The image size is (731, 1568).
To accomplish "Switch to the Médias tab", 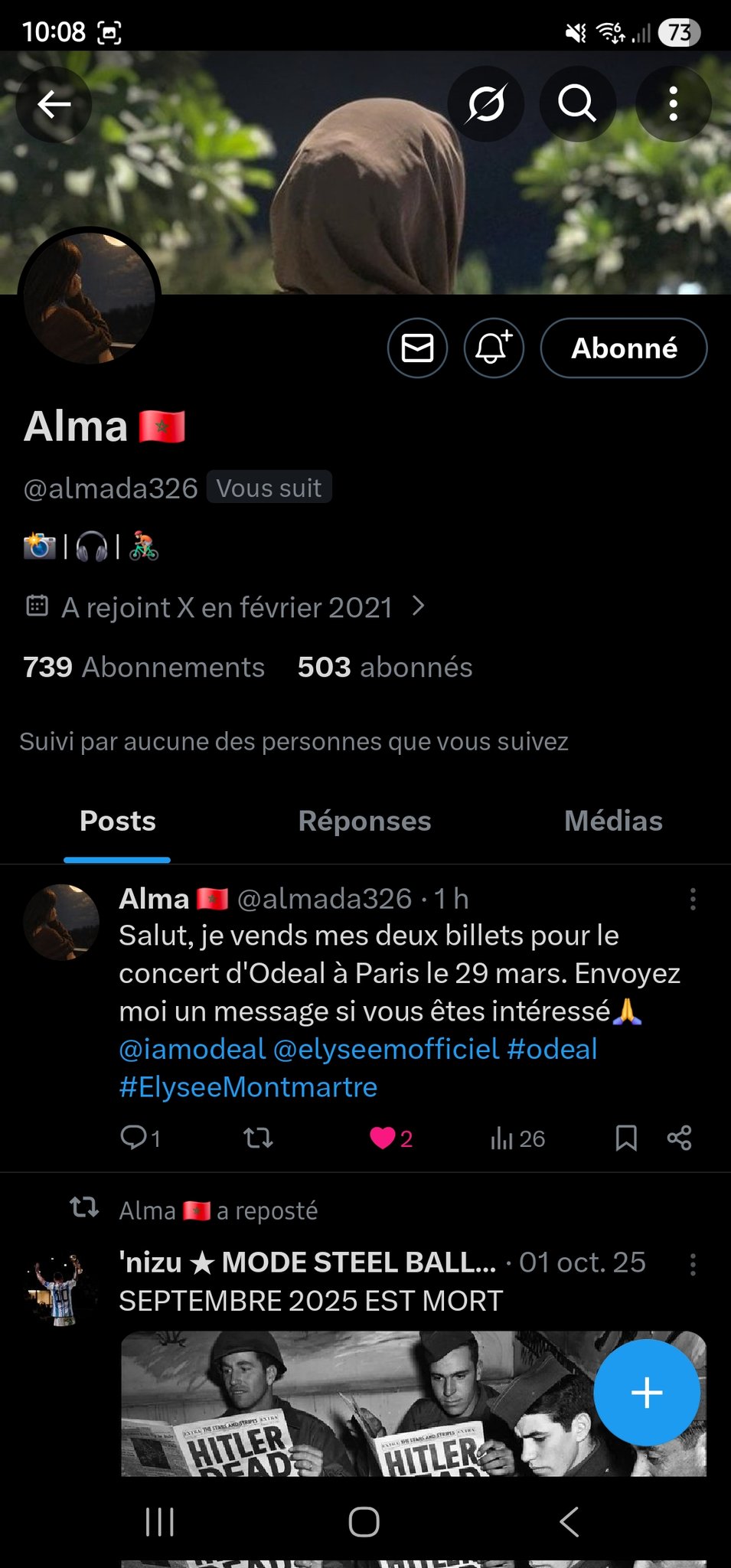I will point(613,822).
